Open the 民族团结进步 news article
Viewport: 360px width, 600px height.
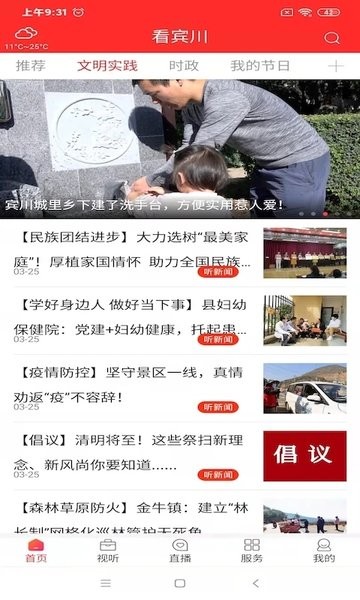180,253
